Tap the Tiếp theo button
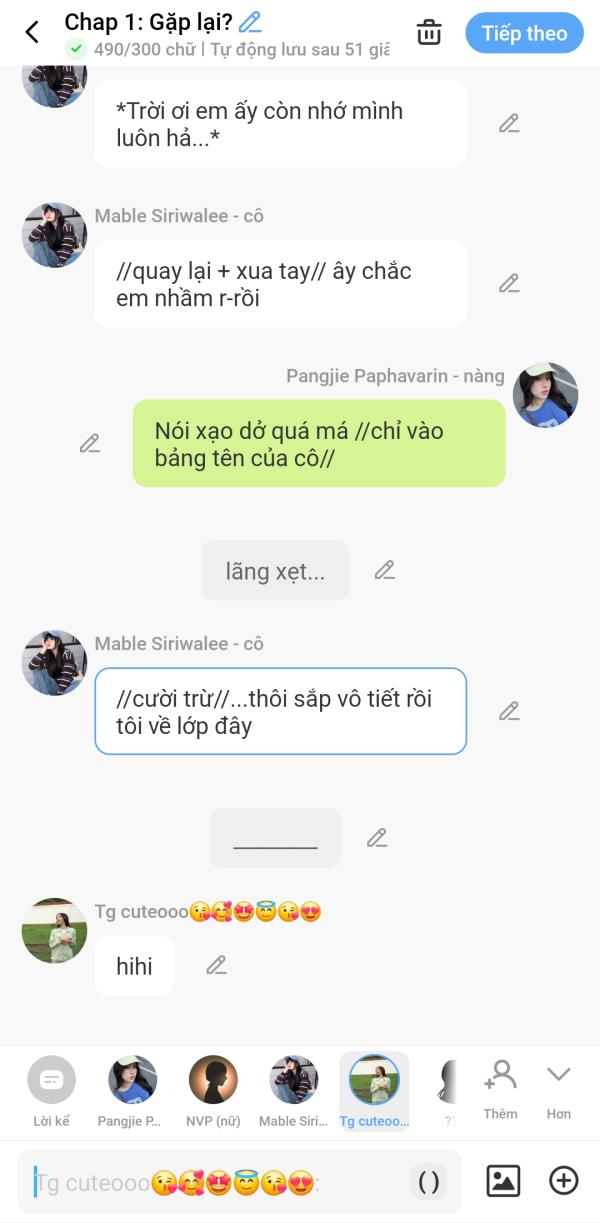Screen dimensions: 600x1223 (524, 33)
